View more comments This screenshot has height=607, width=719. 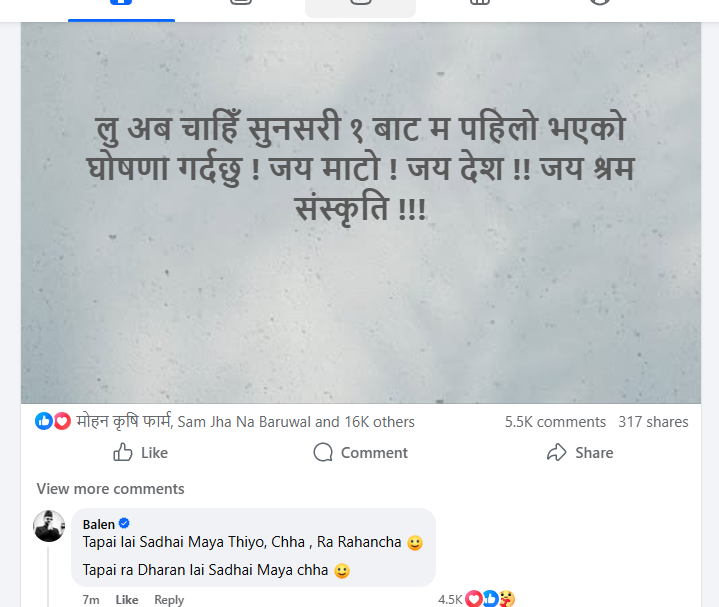[110, 489]
